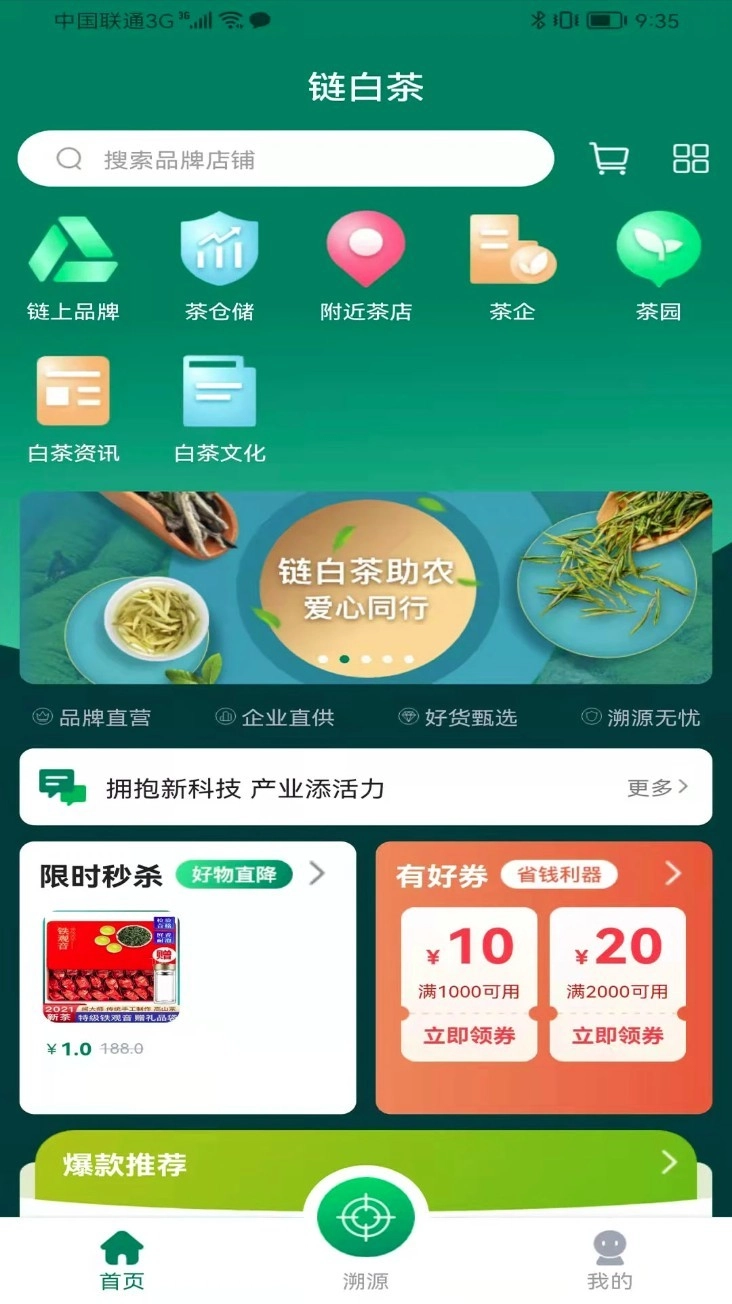Open the 白茶文化 culture icon
732x1304 pixels.
click(x=219, y=393)
